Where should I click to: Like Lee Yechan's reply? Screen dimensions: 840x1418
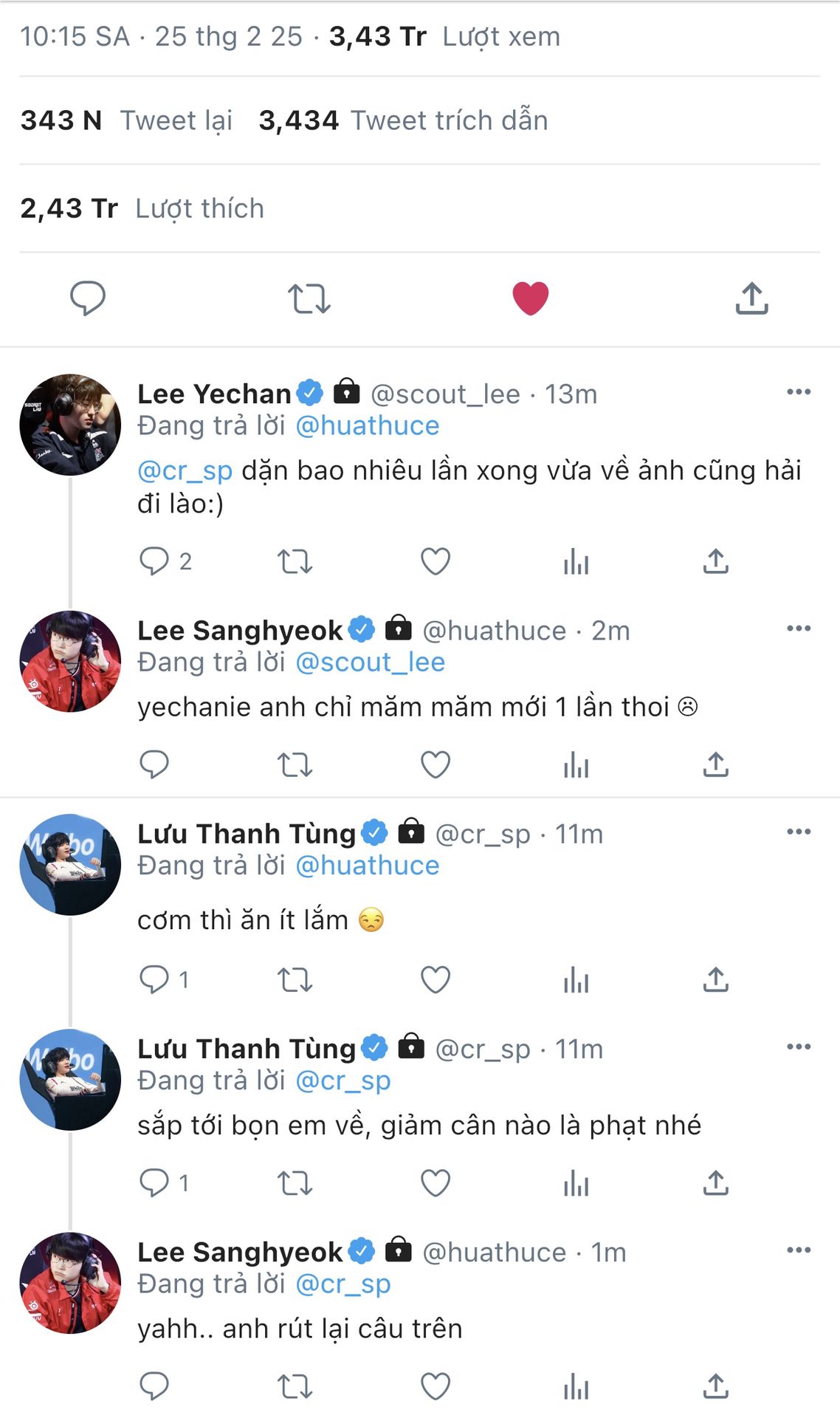pos(436,561)
